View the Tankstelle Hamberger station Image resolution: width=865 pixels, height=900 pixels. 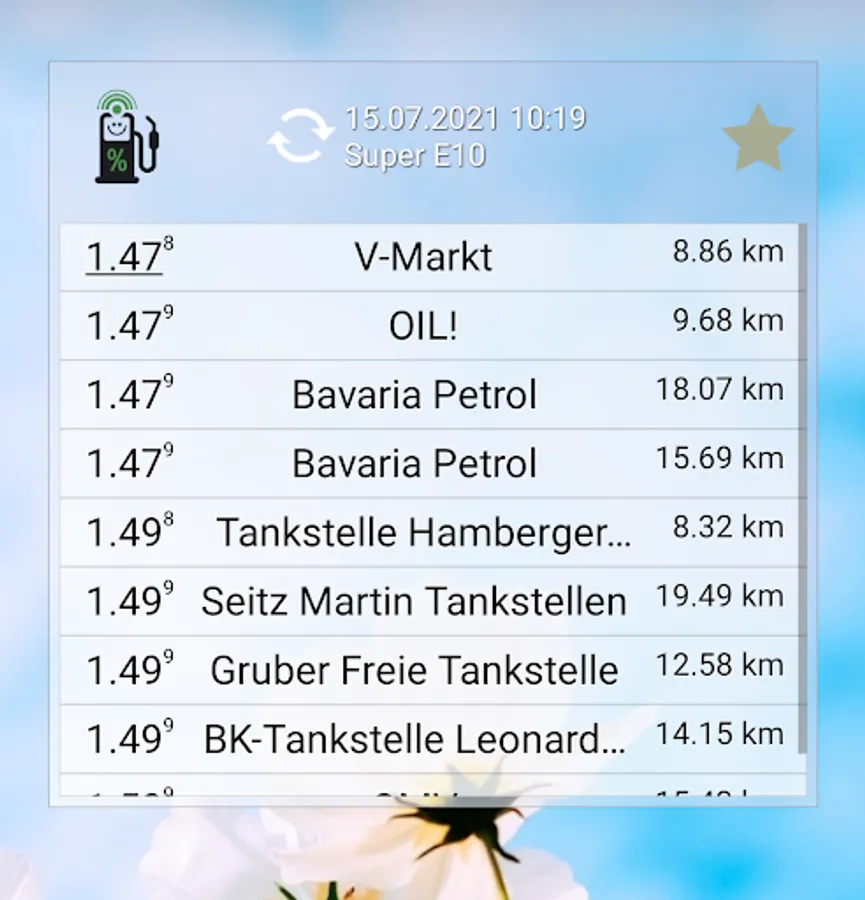tap(423, 532)
